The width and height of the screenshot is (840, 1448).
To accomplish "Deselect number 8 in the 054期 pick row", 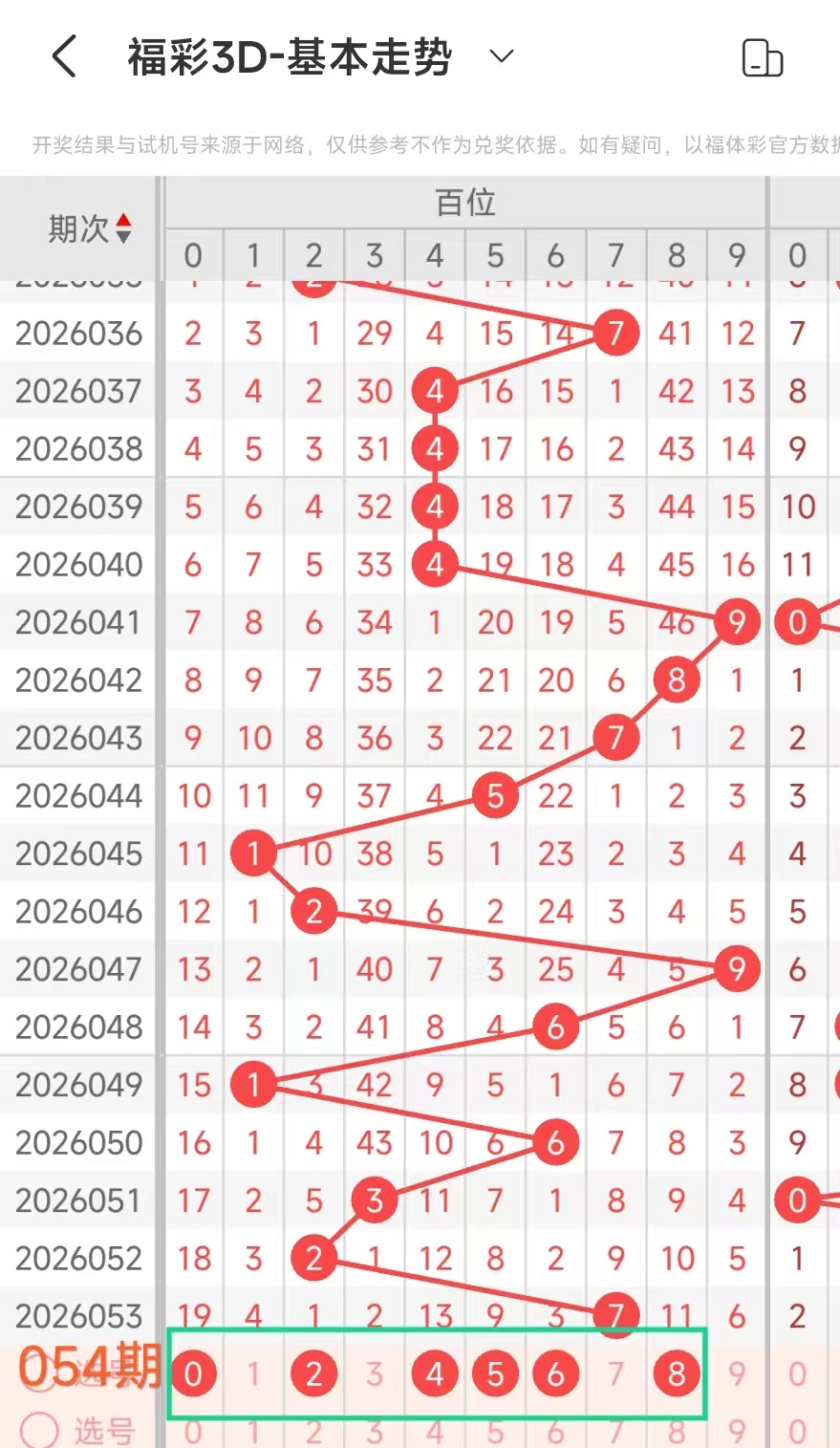I will coord(677,1374).
